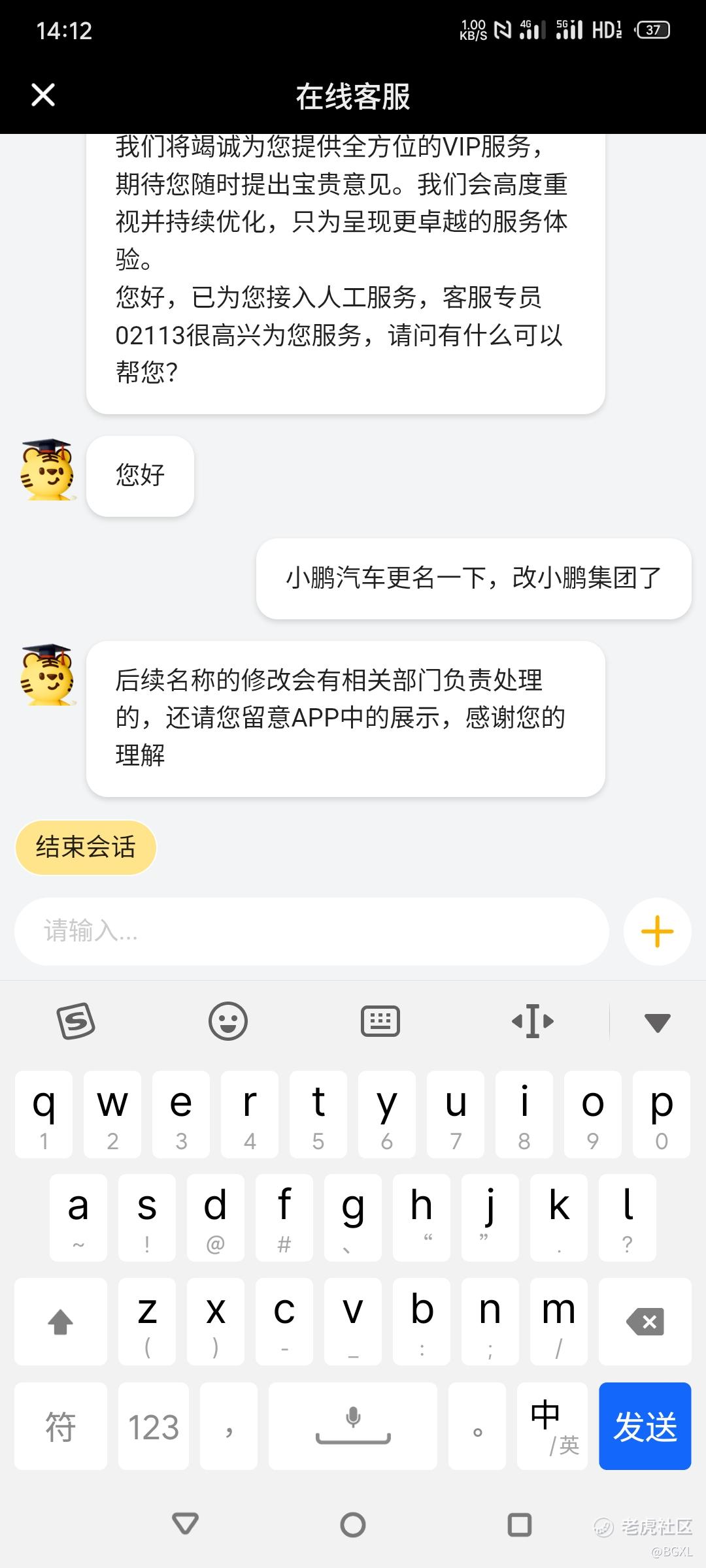Switch to the 123 number keypad
The width and height of the screenshot is (706, 1568).
pos(153,1426)
